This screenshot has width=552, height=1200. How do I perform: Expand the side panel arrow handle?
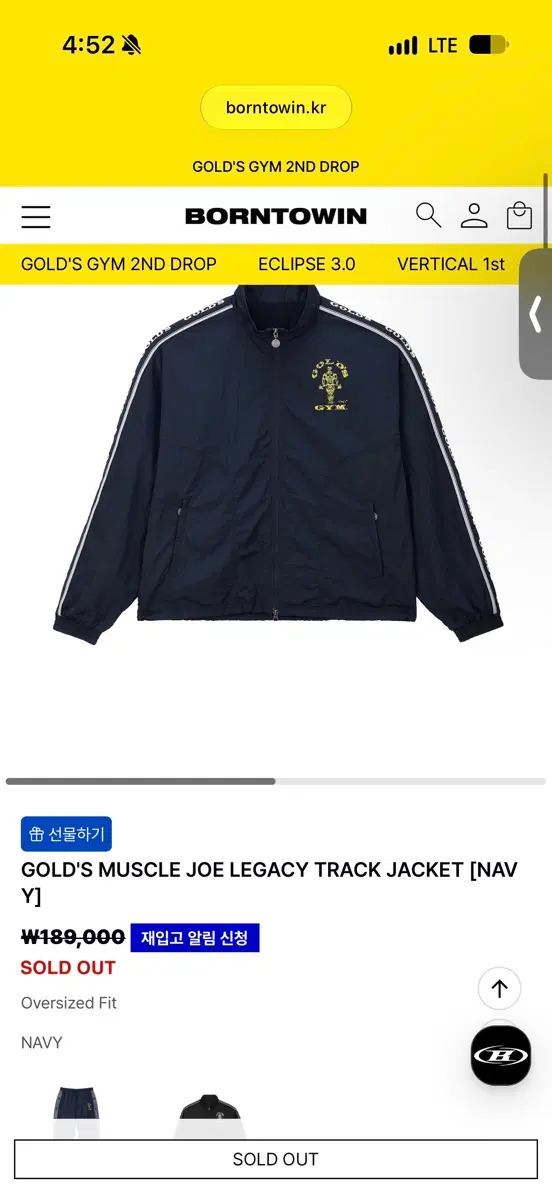536,315
